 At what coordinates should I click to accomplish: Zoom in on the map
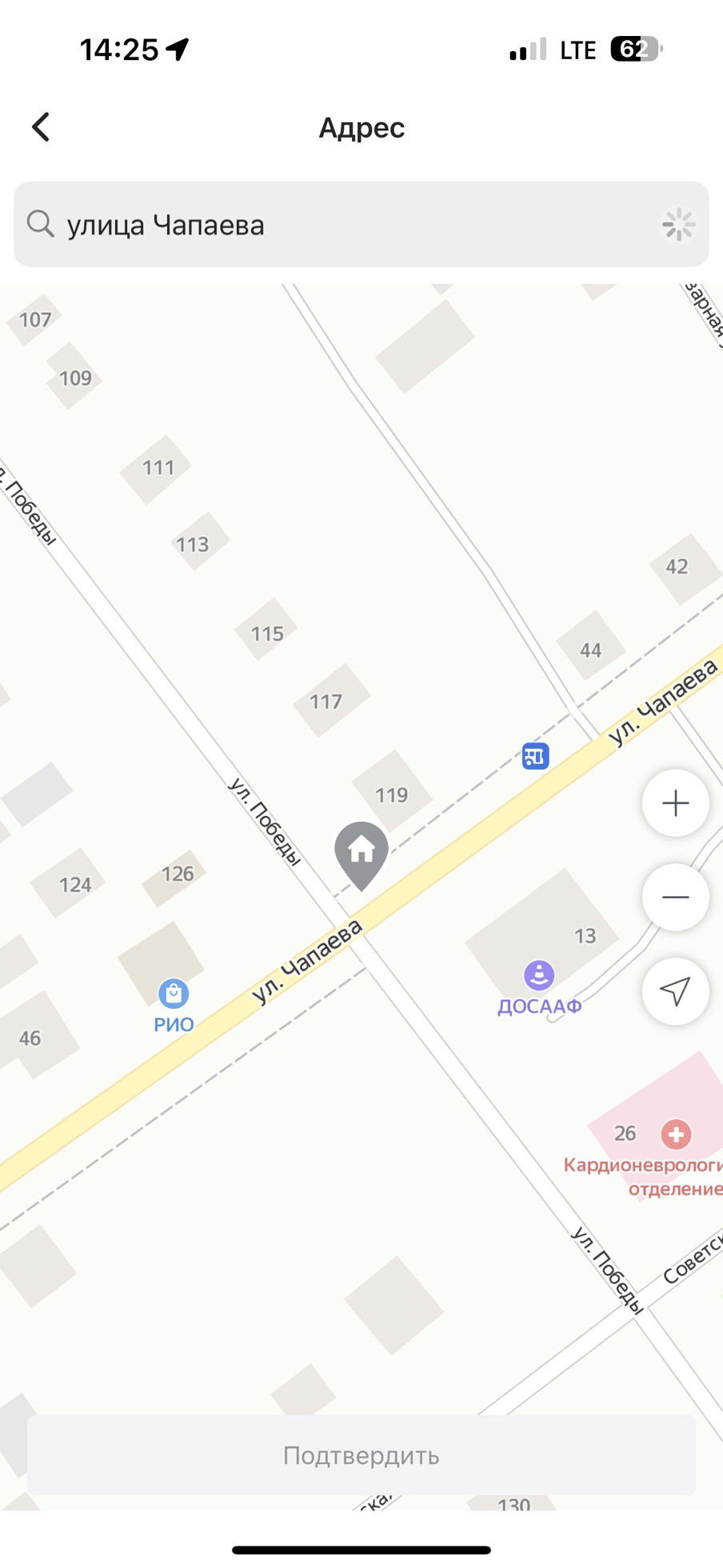point(675,803)
